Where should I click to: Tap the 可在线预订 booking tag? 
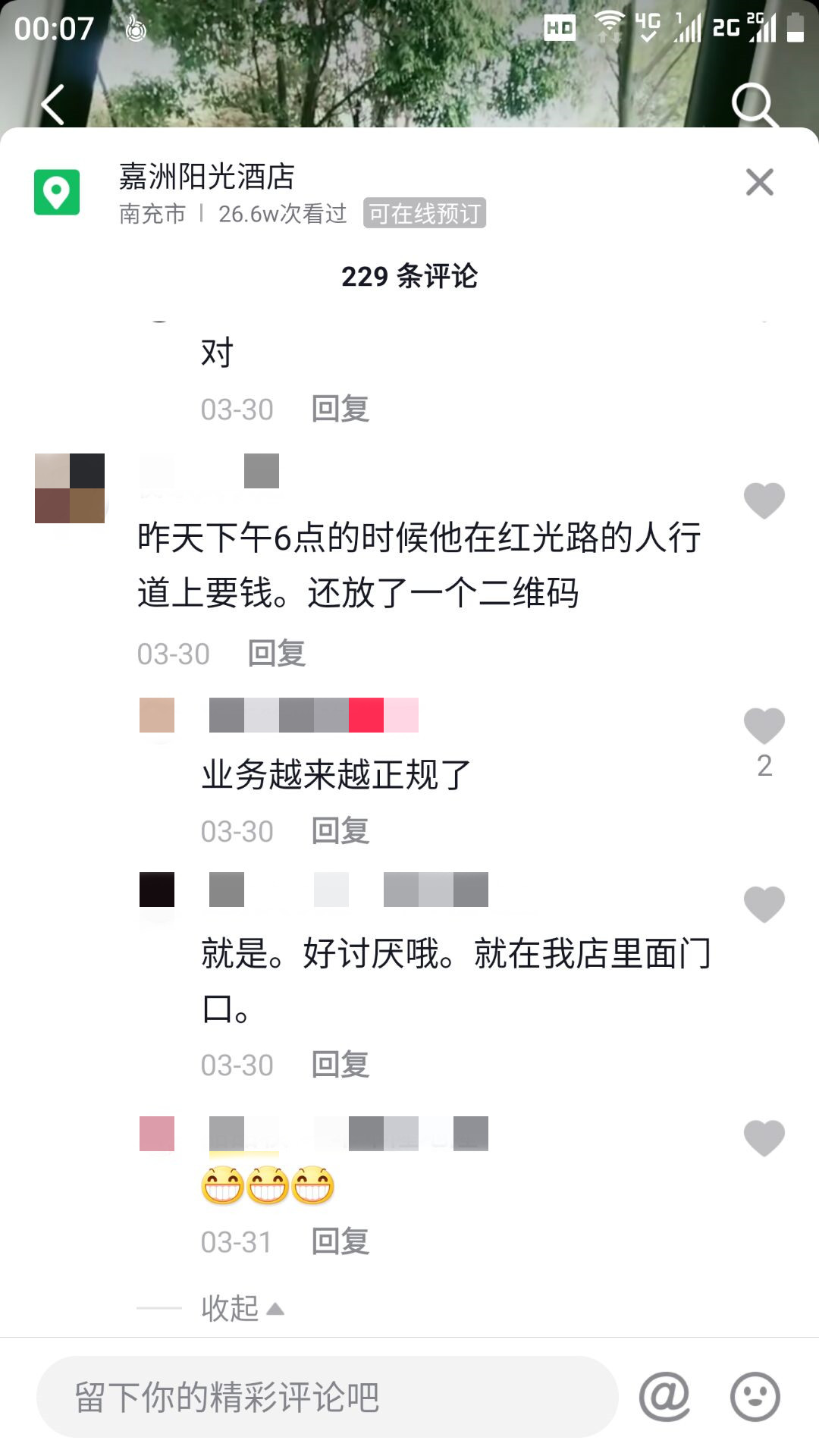[x=424, y=214]
